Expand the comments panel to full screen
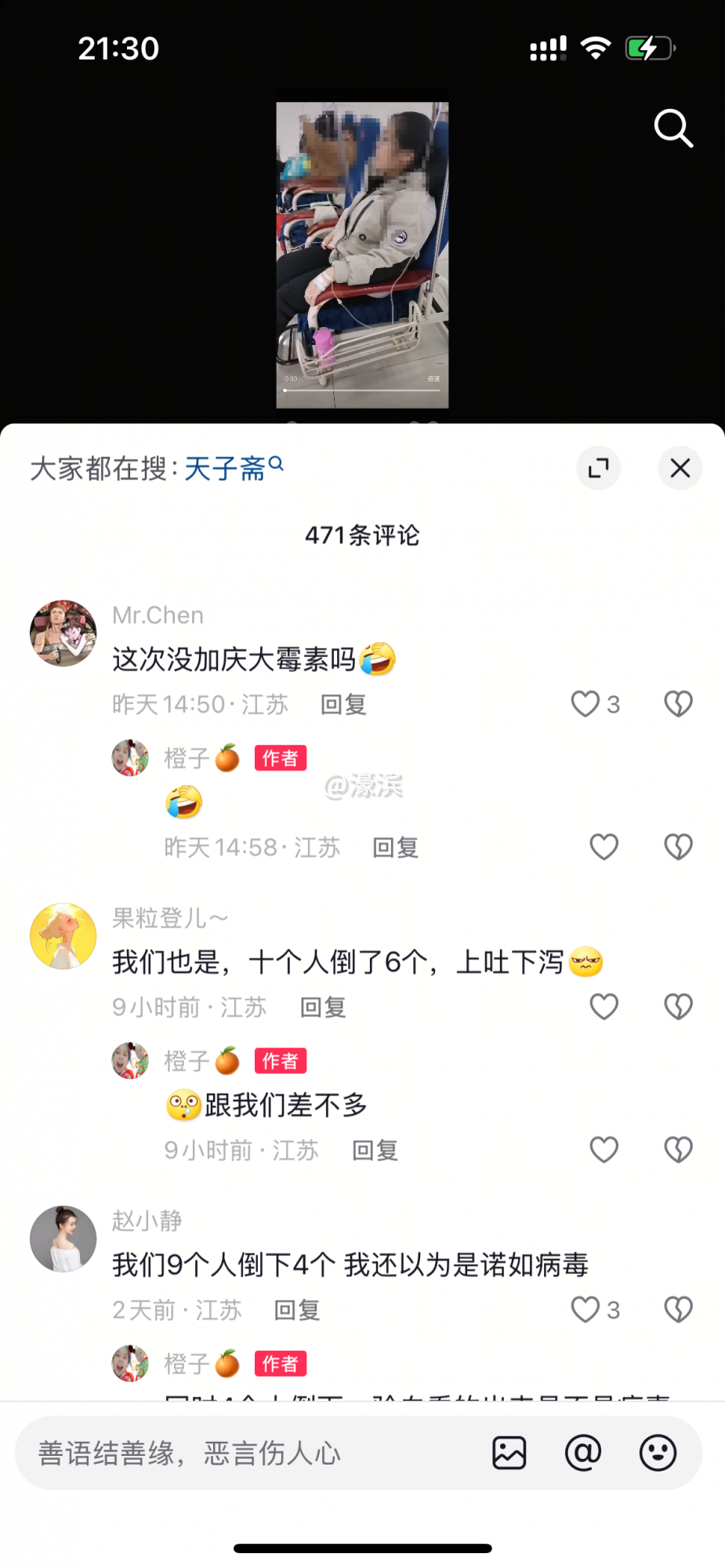This screenshot has width=725, height=1568. pos(598,468)
